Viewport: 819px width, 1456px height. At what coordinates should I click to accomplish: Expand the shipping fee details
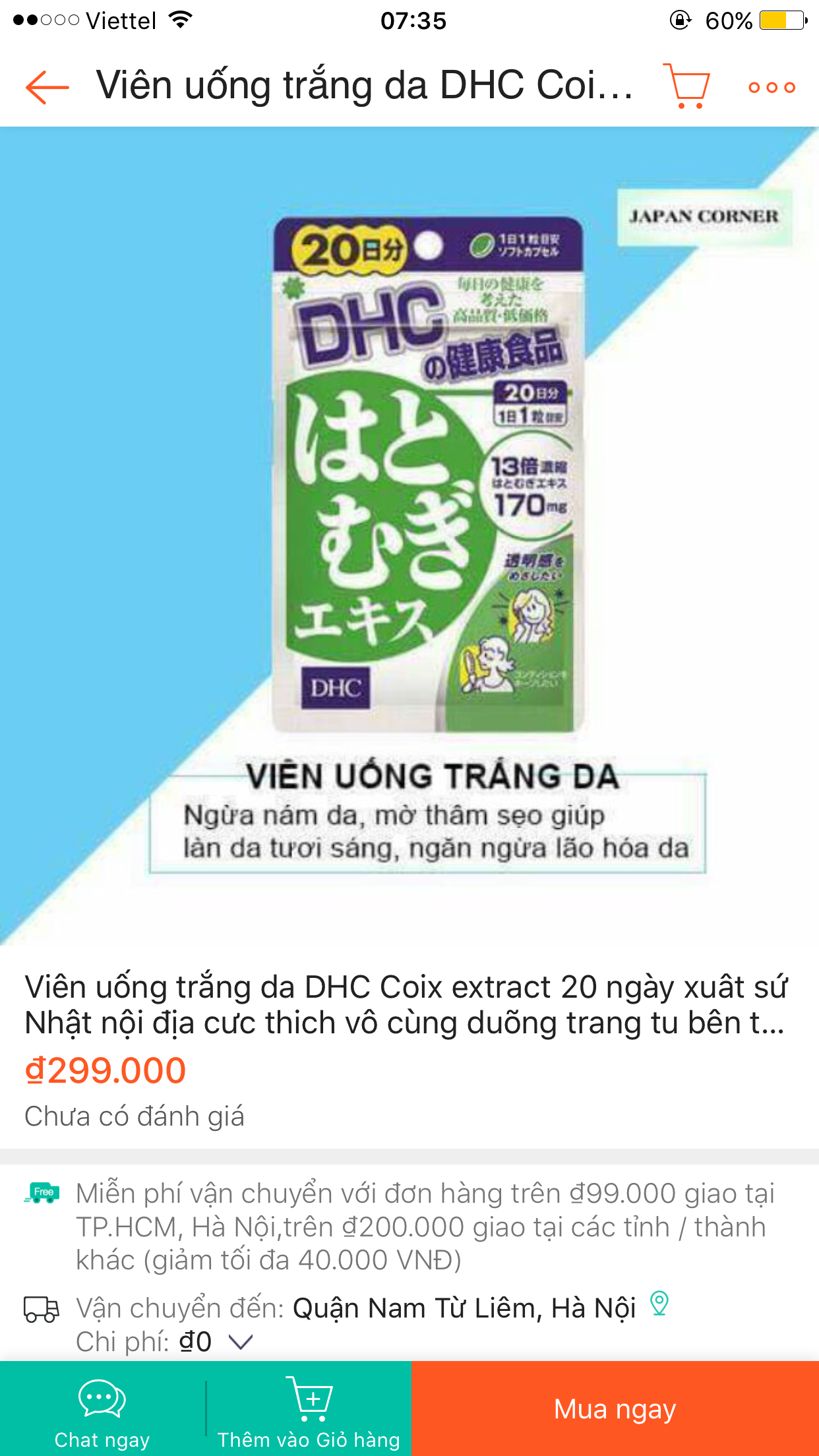click(241, 1341)
